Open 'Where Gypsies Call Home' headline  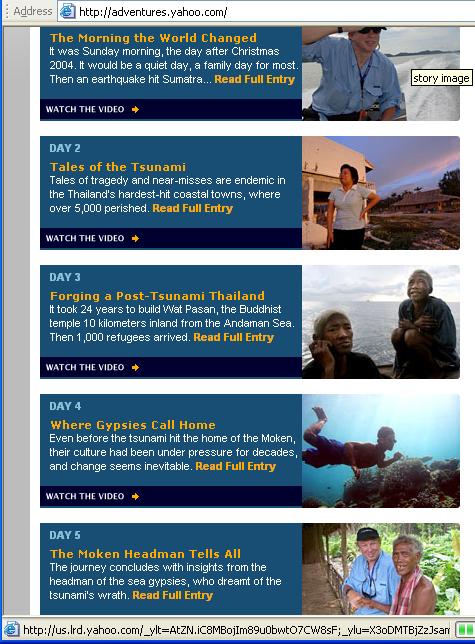pos(133,425)
